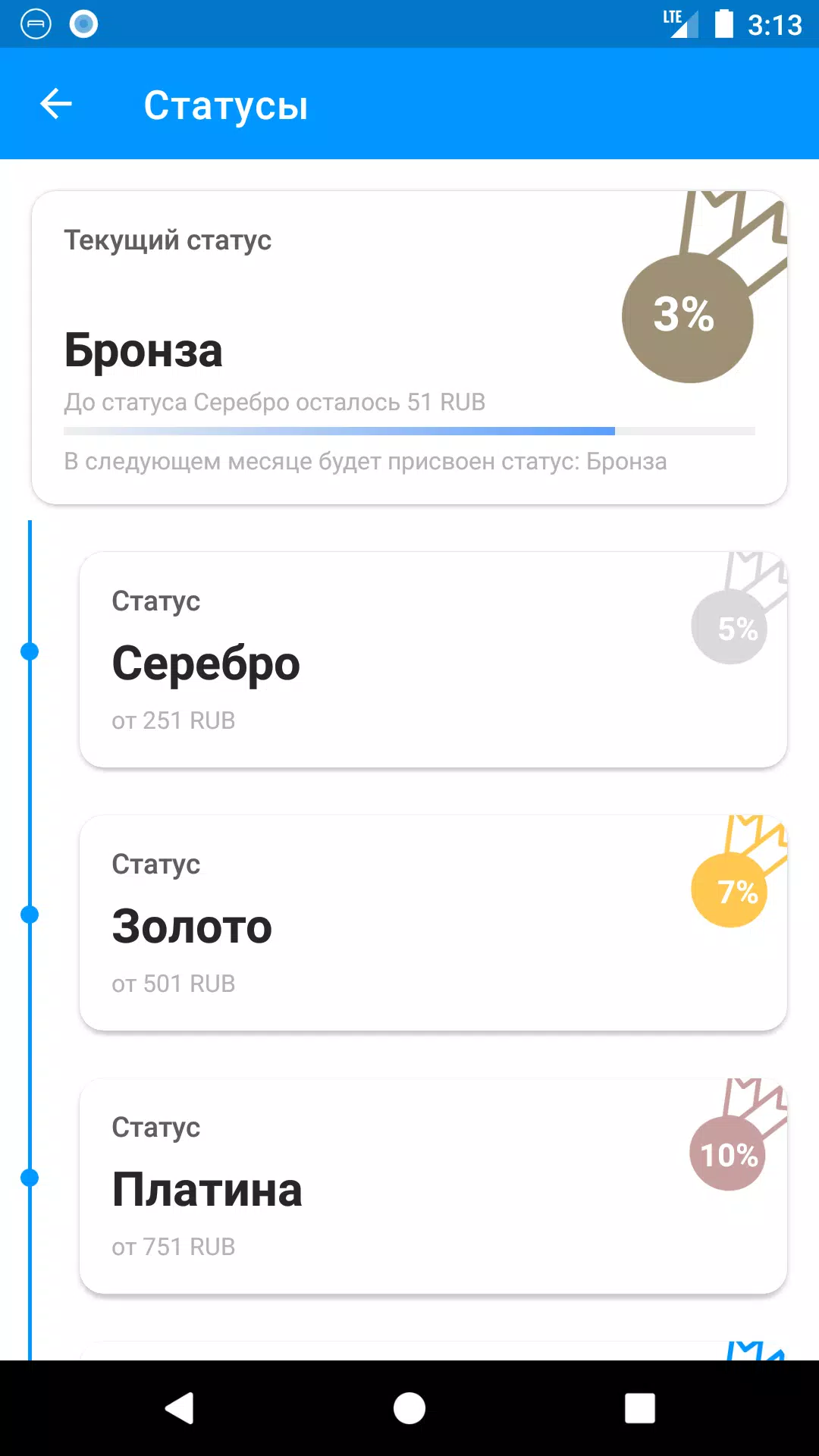Screen dimensions: 819x1456
Task: Open the current status Бронза card
Action: pos(409,347)
